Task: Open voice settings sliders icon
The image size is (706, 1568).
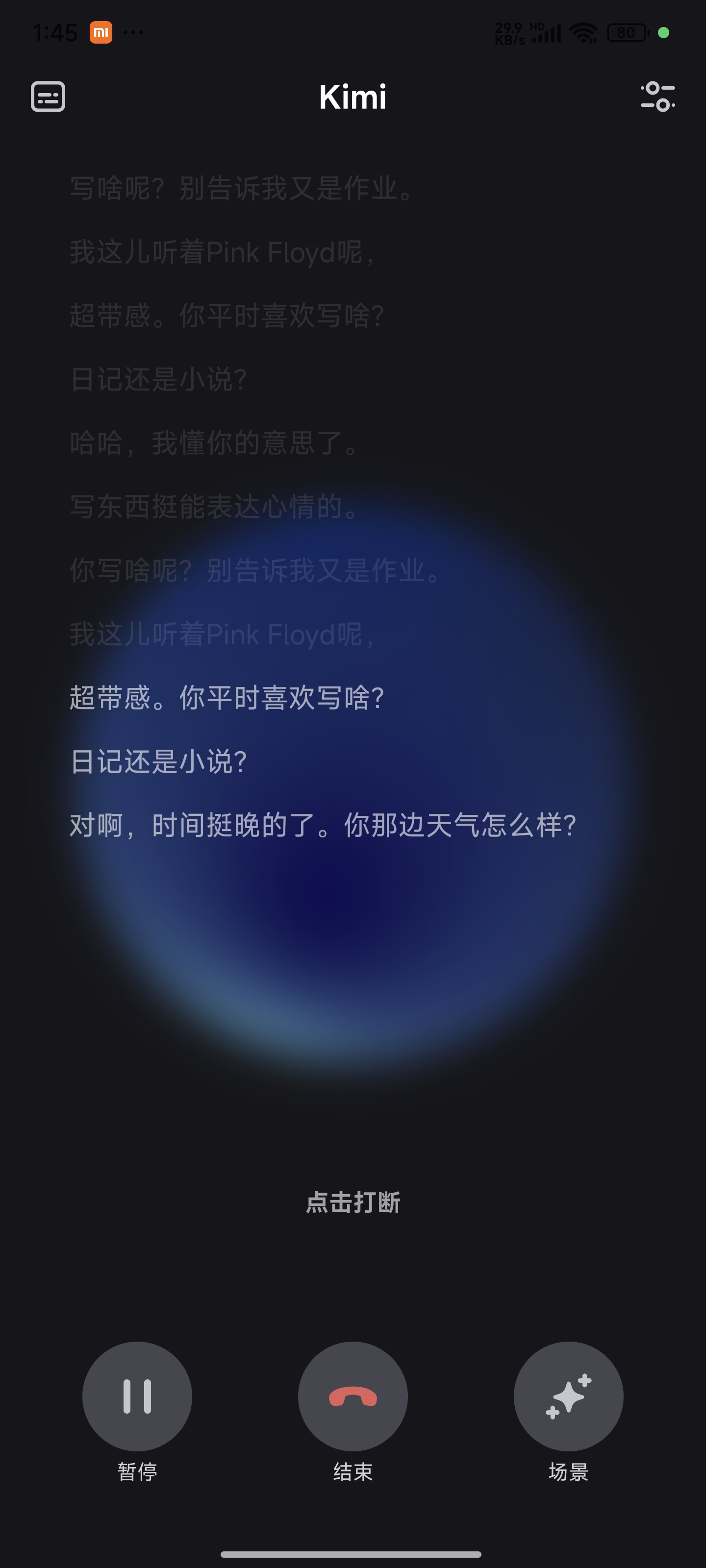Action: (x=657, y=96)
